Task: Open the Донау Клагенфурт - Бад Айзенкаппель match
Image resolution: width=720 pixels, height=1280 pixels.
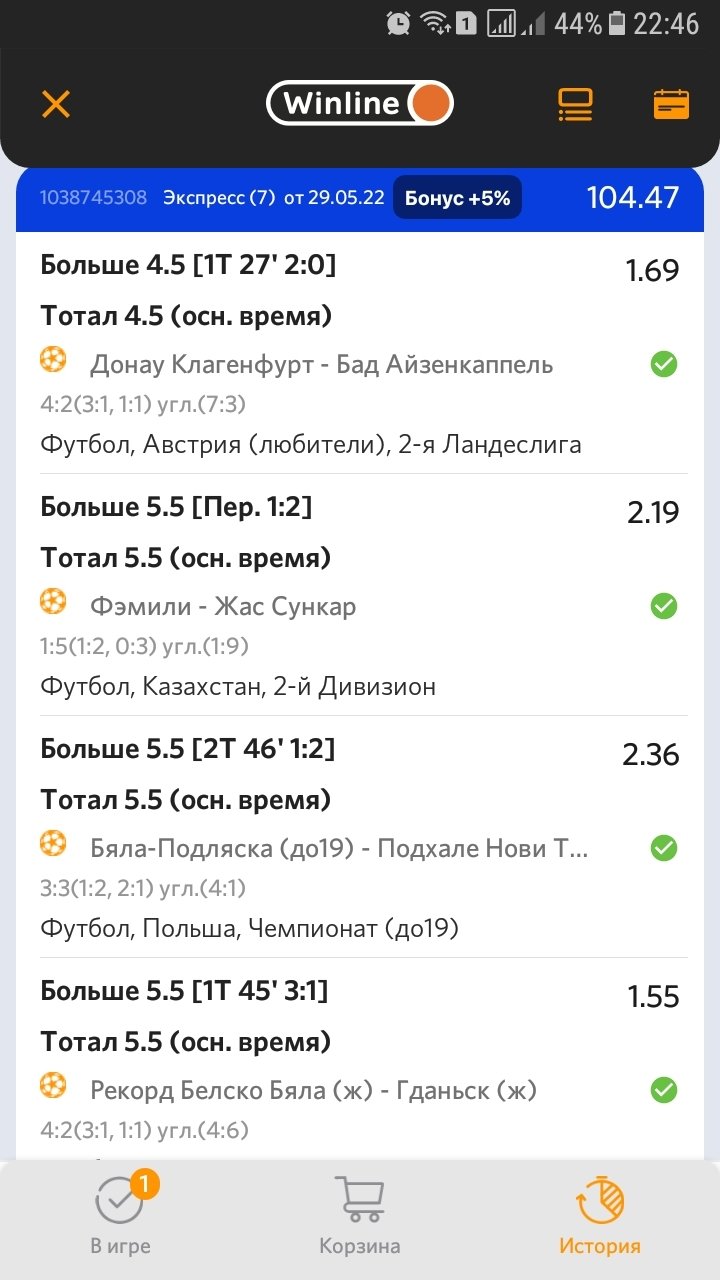Action: [321, 364]
